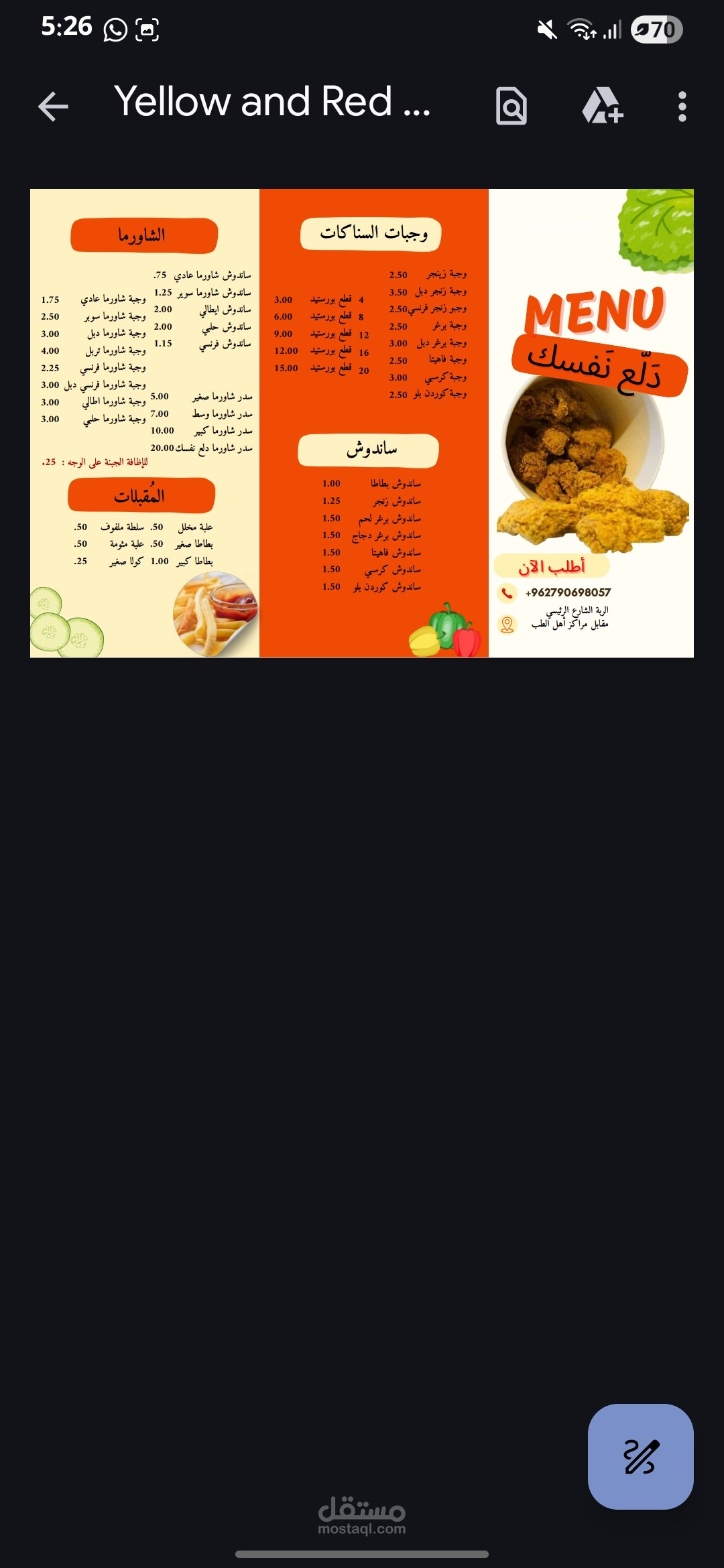724x1568 pixels.
Task: Open the three-dot overflow menu
Action: (x=682, y=107)
